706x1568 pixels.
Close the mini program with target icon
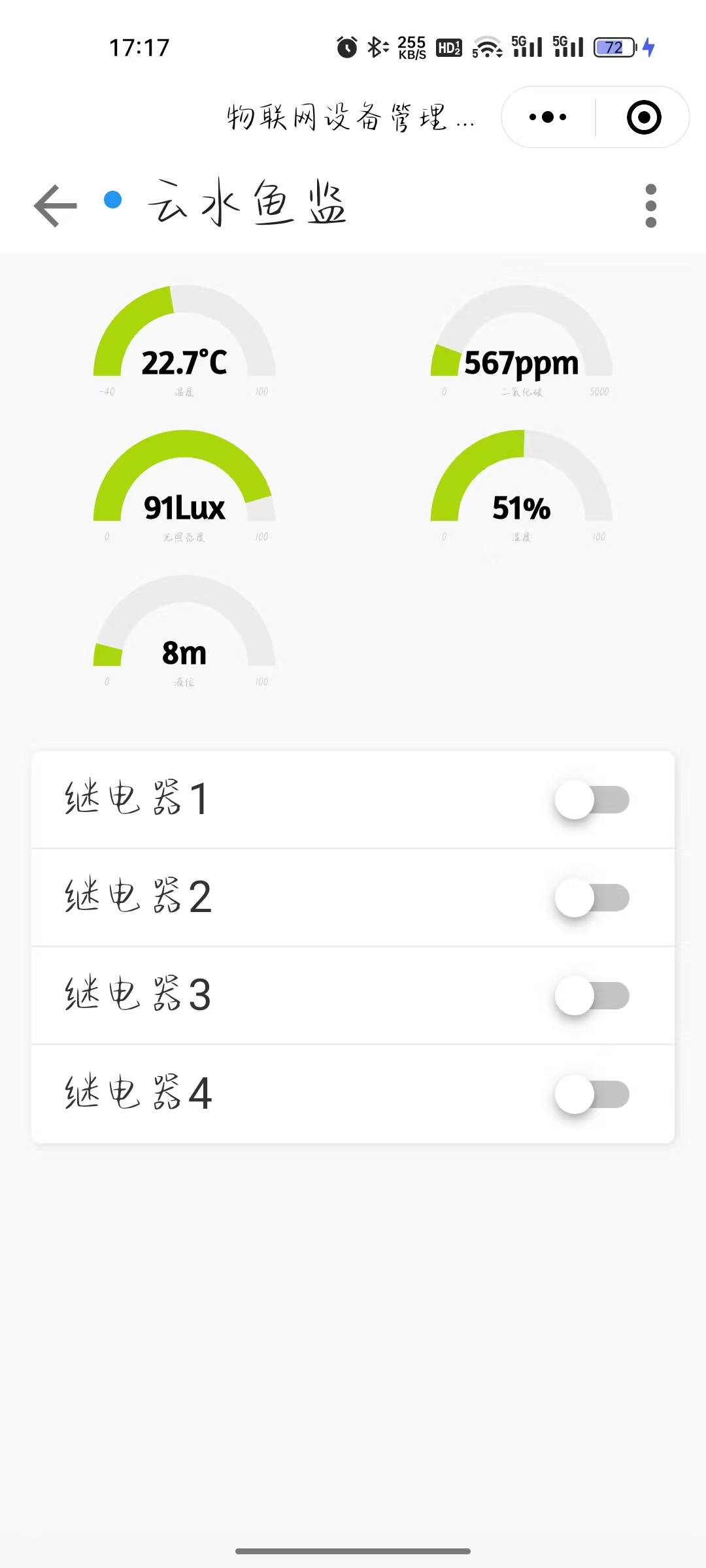click(x=643, y=118)
